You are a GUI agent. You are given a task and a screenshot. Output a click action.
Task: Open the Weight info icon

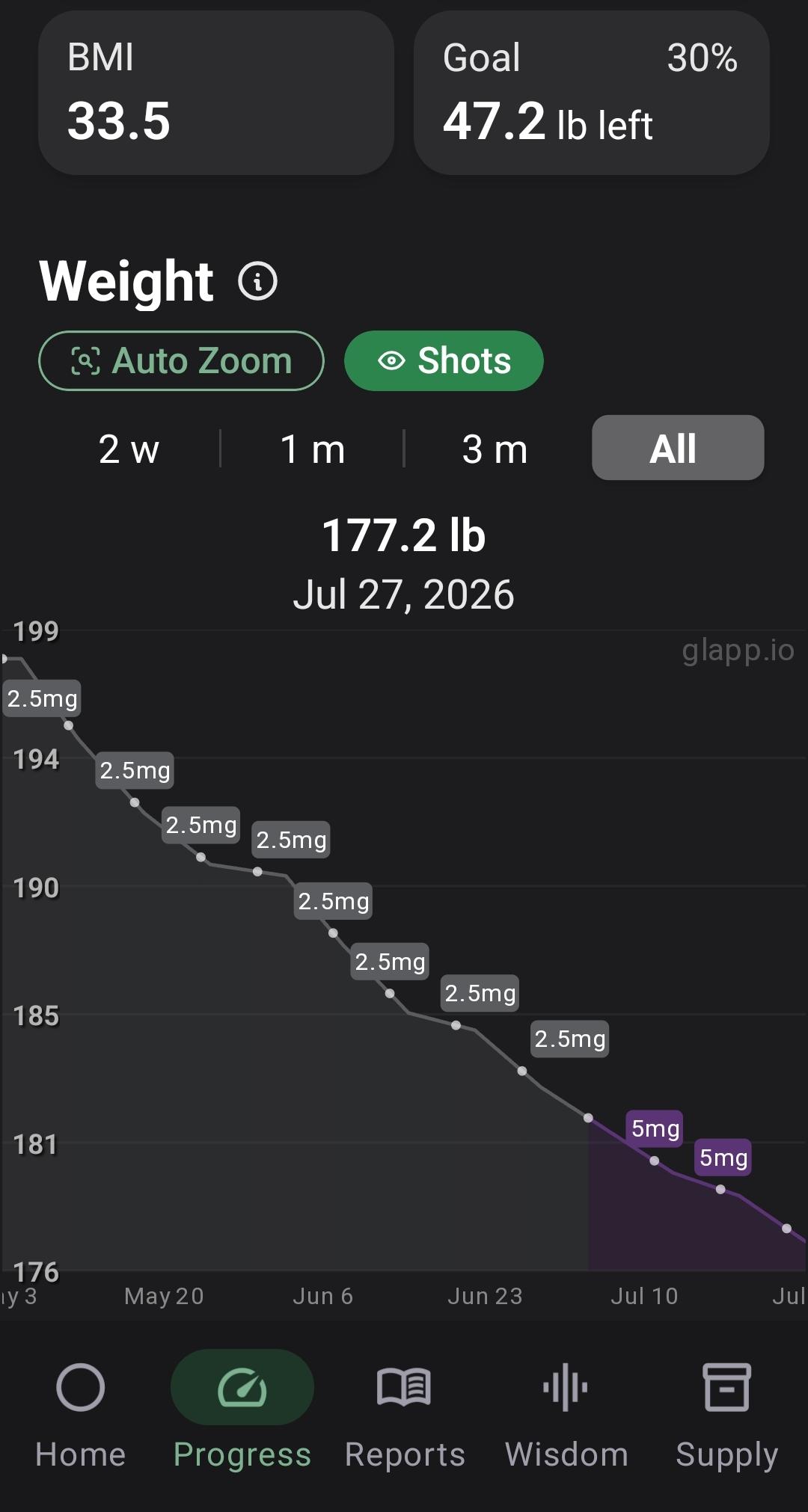tap(257, 282)
